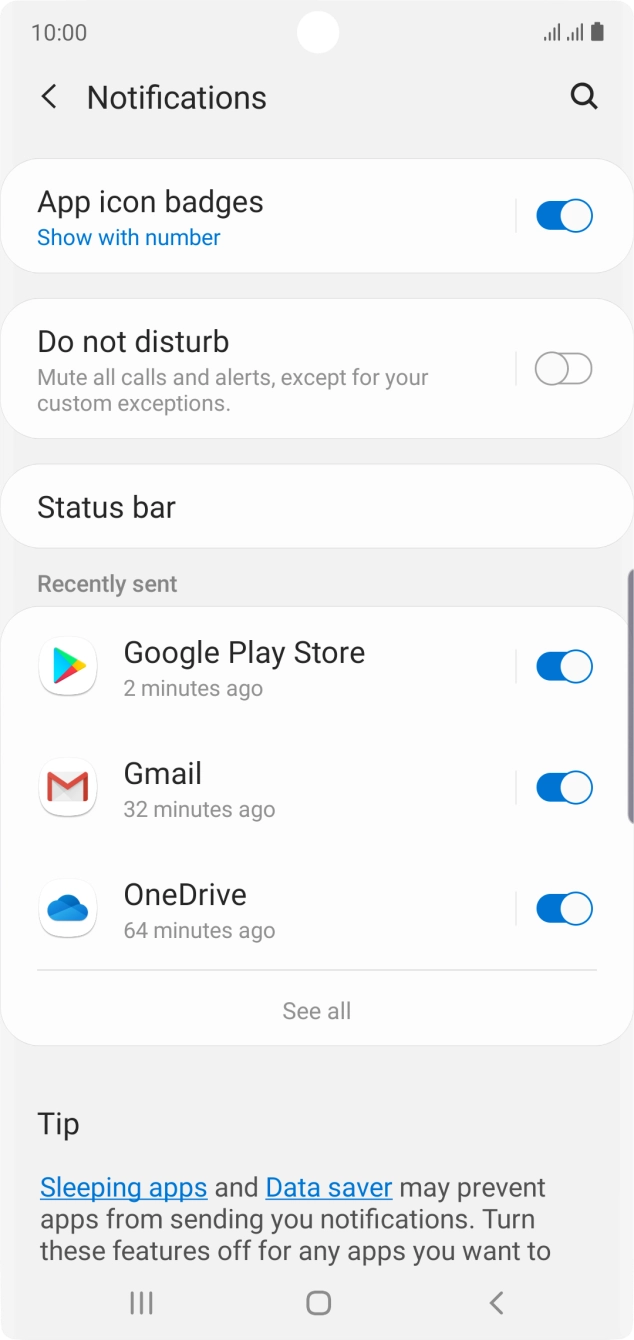Disable Google Play Store notifications switch
Screen dimensions: 634x1340
click(x=564, y=667)
